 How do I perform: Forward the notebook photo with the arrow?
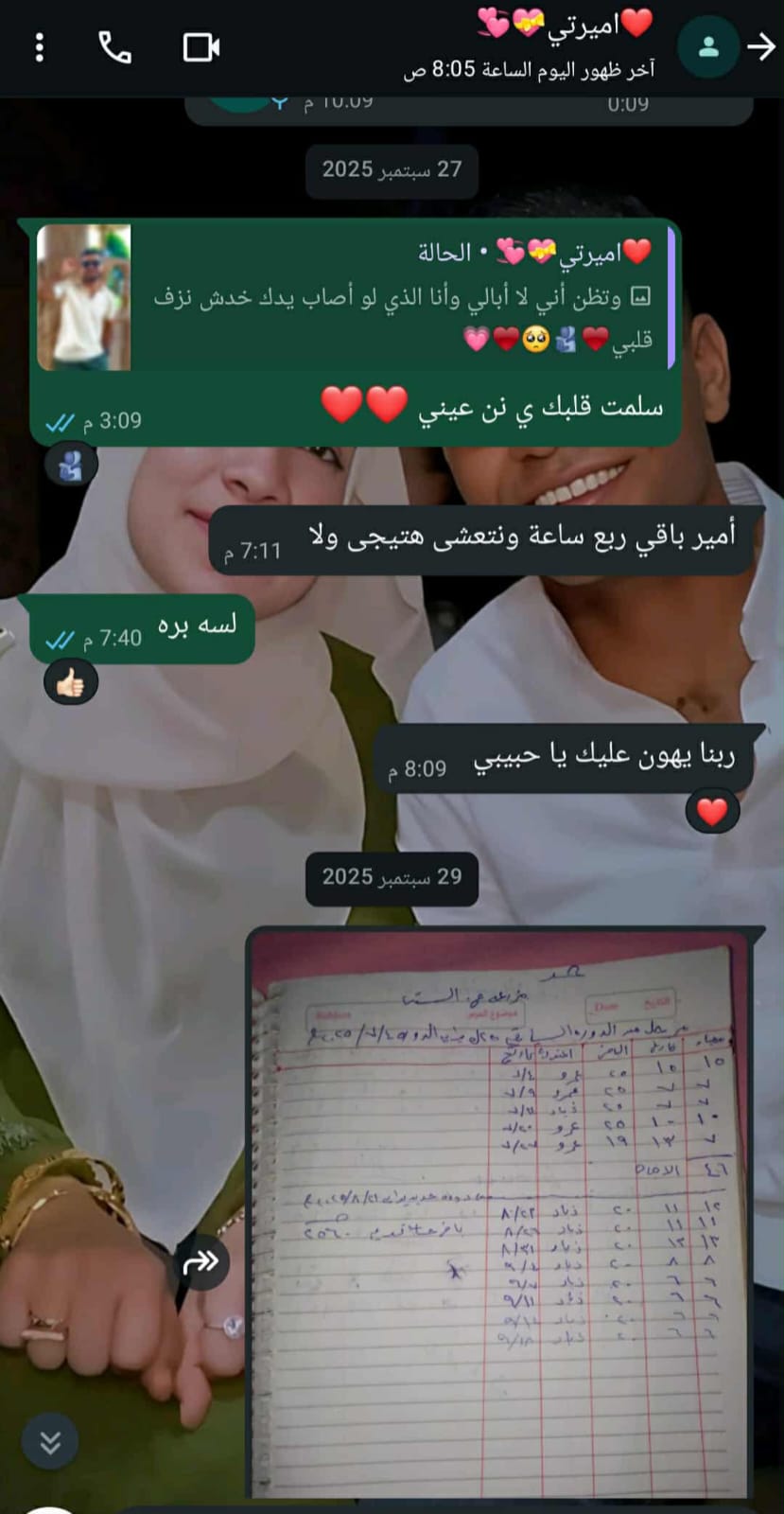pos(201,1260)
